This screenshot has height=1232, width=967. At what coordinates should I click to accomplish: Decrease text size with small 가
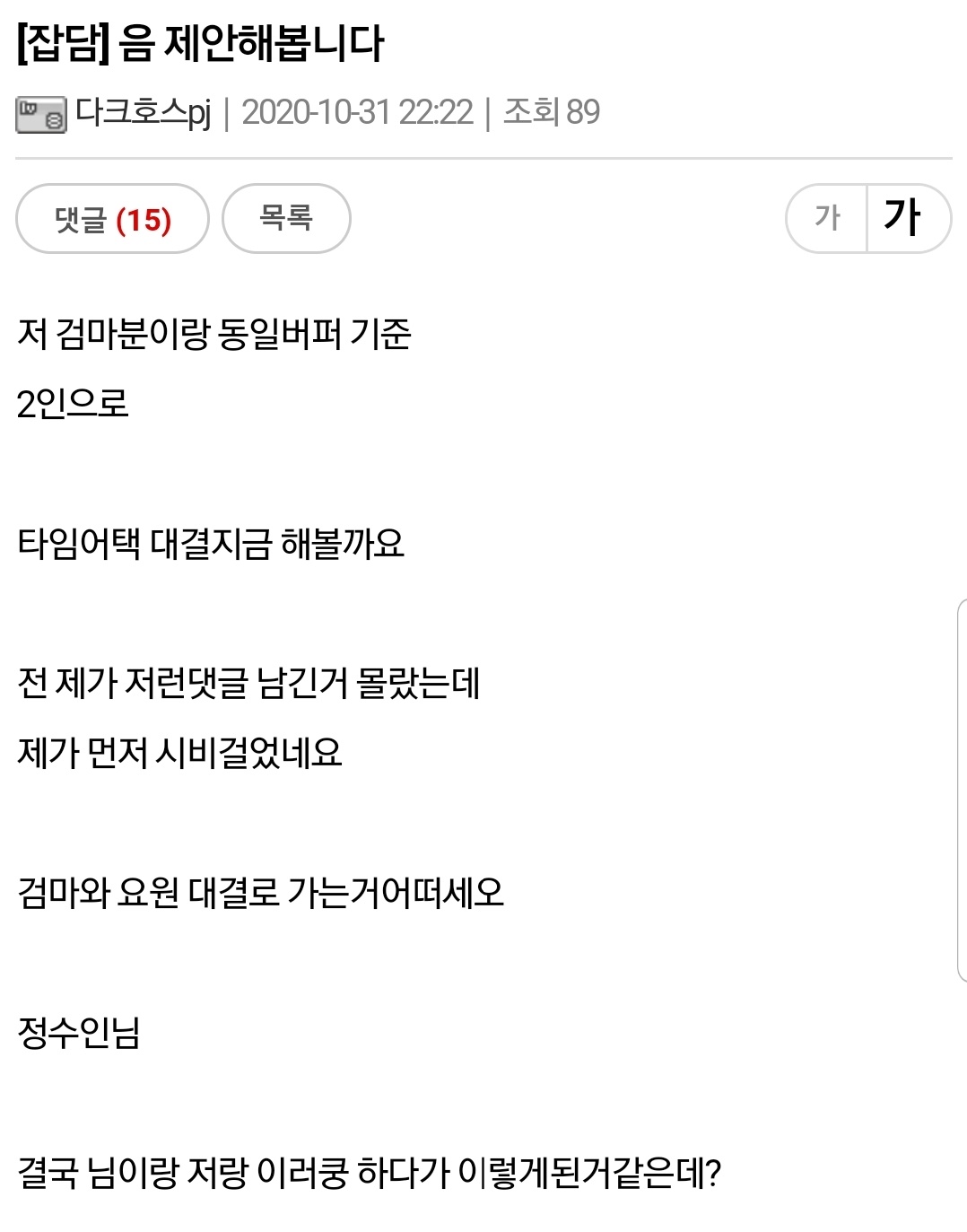pos(827,218)
